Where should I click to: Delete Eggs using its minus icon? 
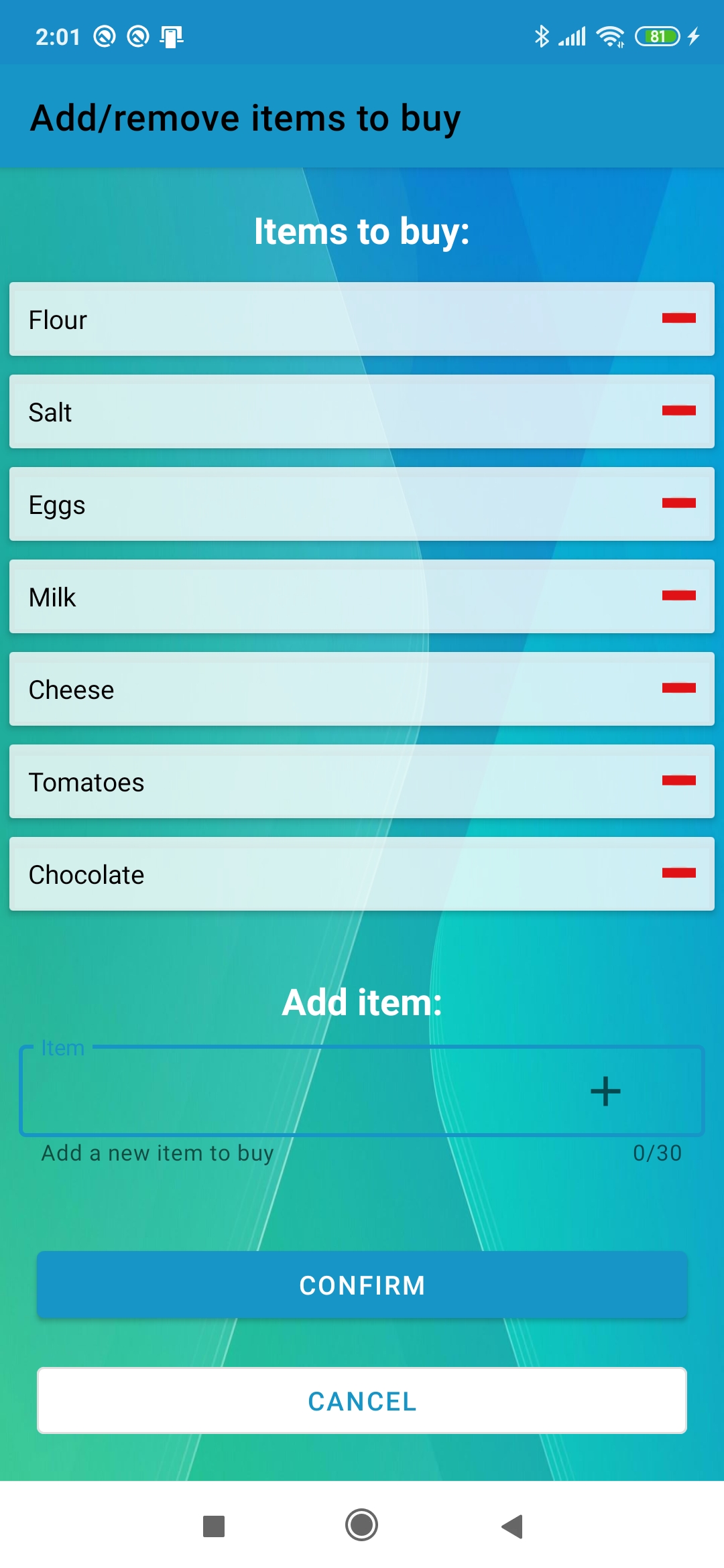coord(678,503)
